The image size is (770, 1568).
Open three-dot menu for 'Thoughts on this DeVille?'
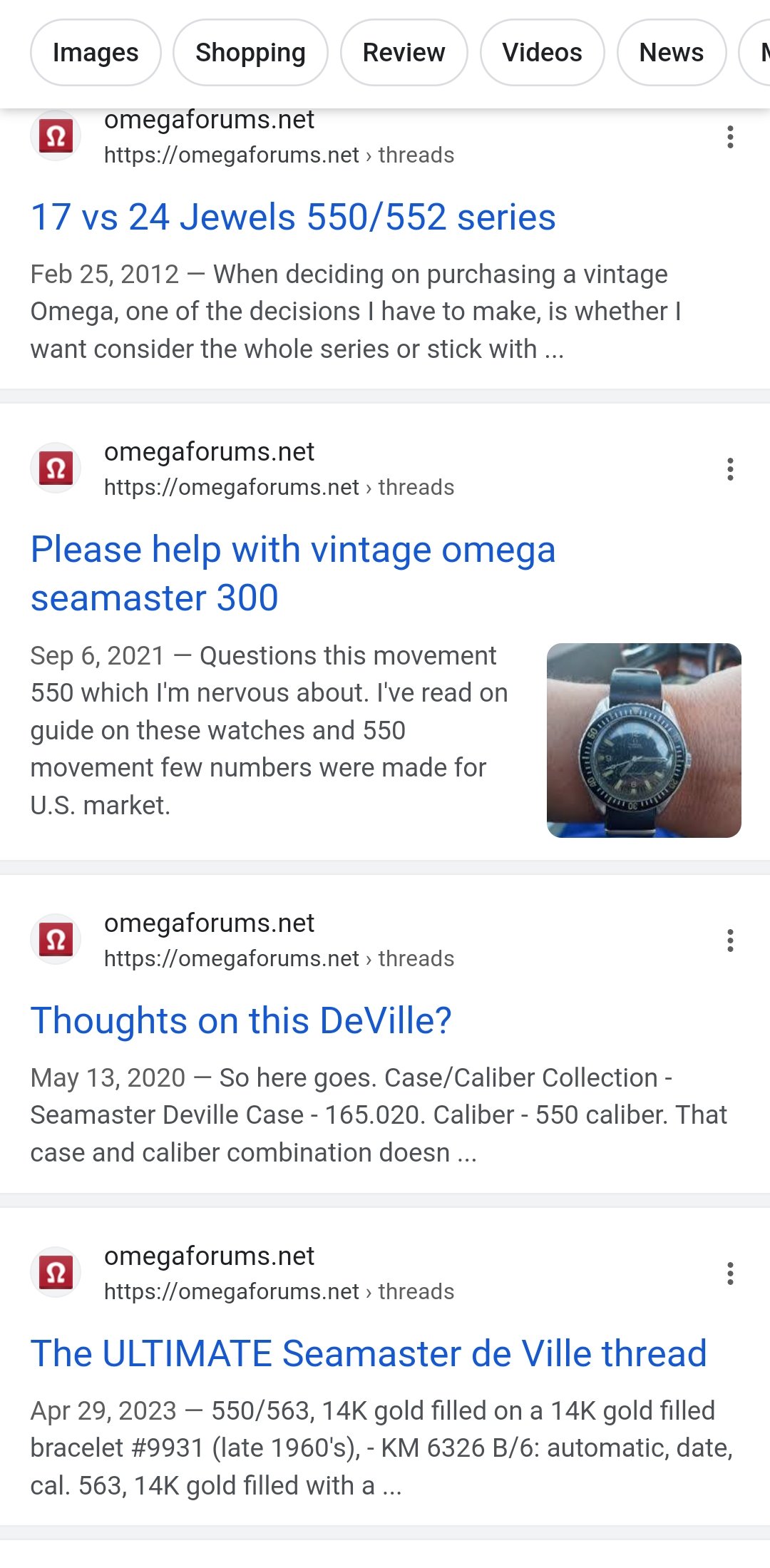pos(730,941)
